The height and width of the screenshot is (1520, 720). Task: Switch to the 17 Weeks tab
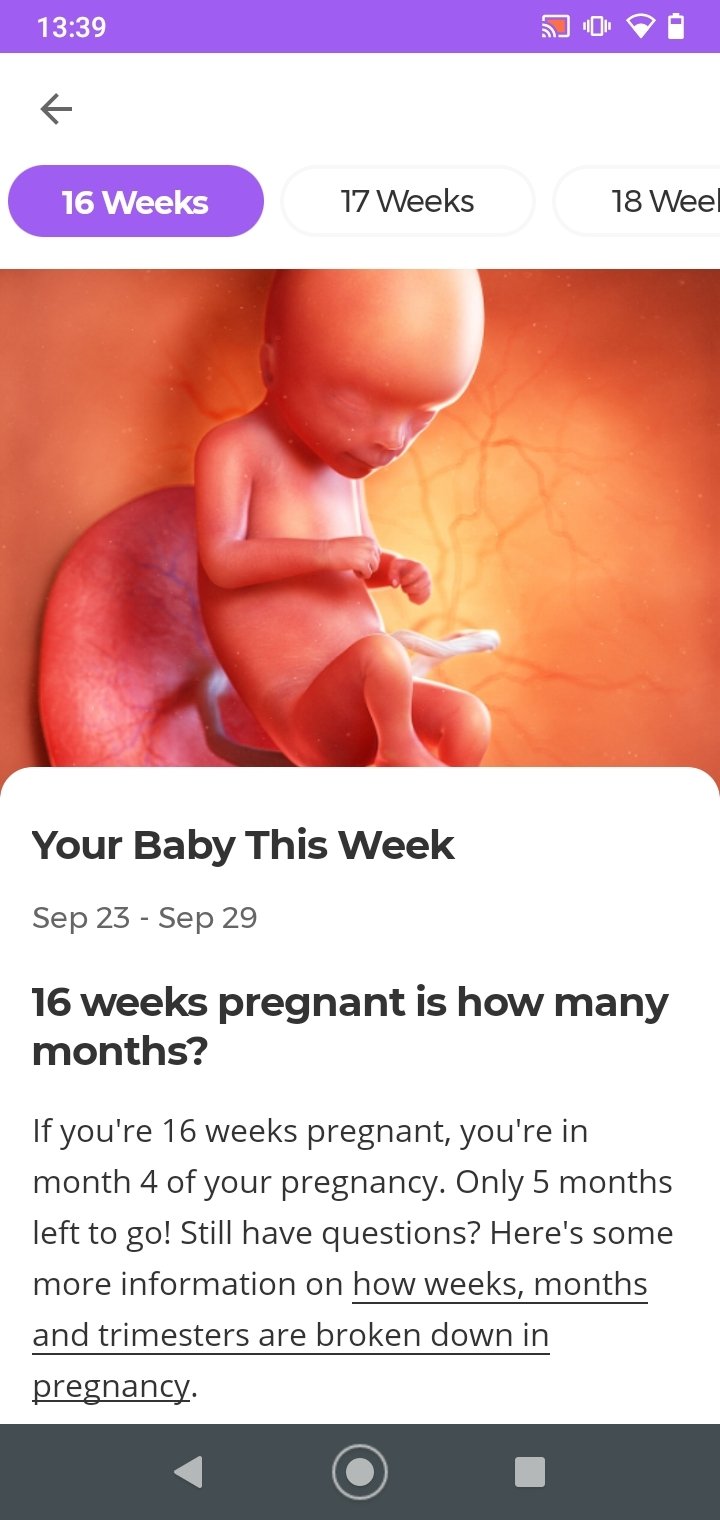pos(408,201)
